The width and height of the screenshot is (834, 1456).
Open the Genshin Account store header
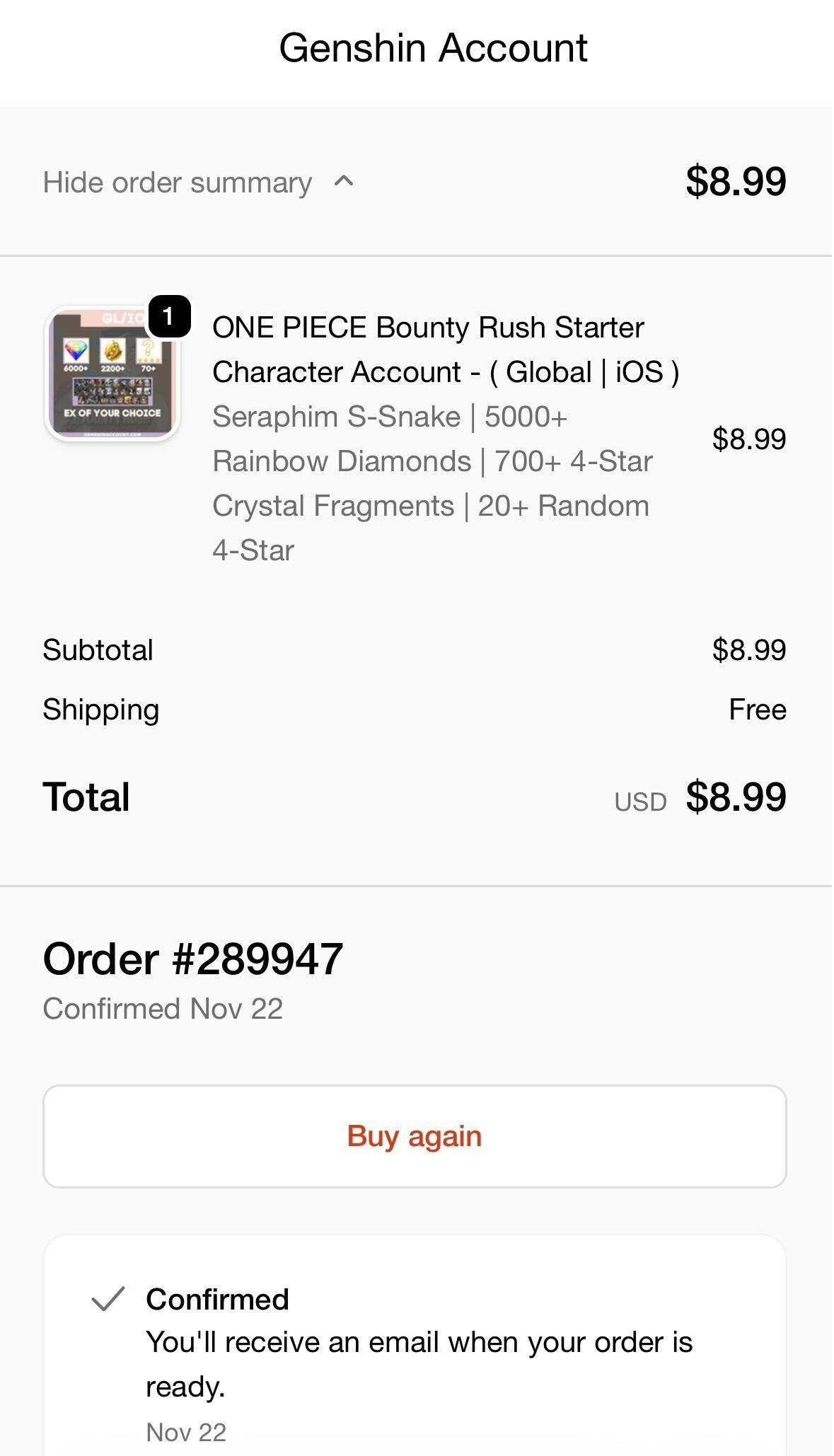[x=433, y=48]
